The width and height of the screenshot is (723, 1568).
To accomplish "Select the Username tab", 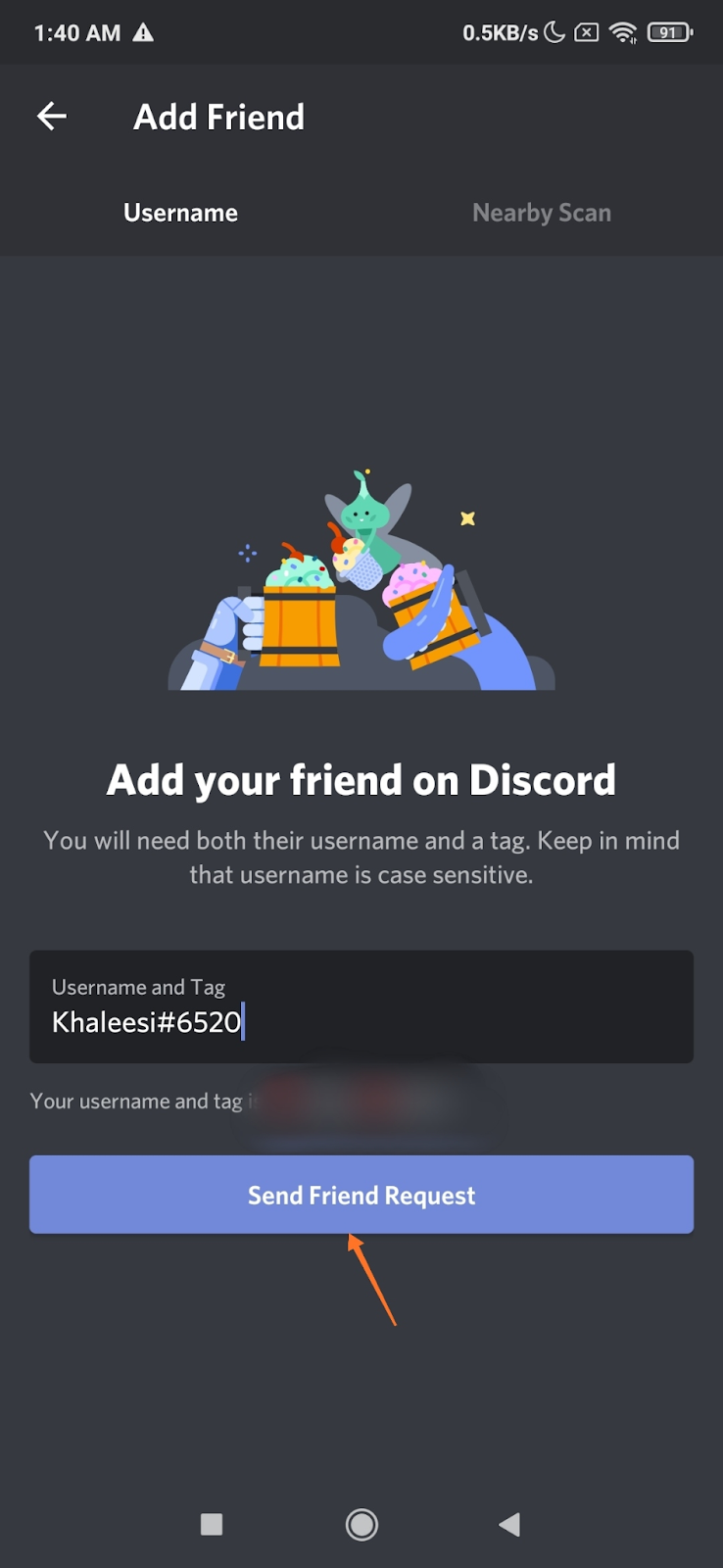I will click(180, 213).
